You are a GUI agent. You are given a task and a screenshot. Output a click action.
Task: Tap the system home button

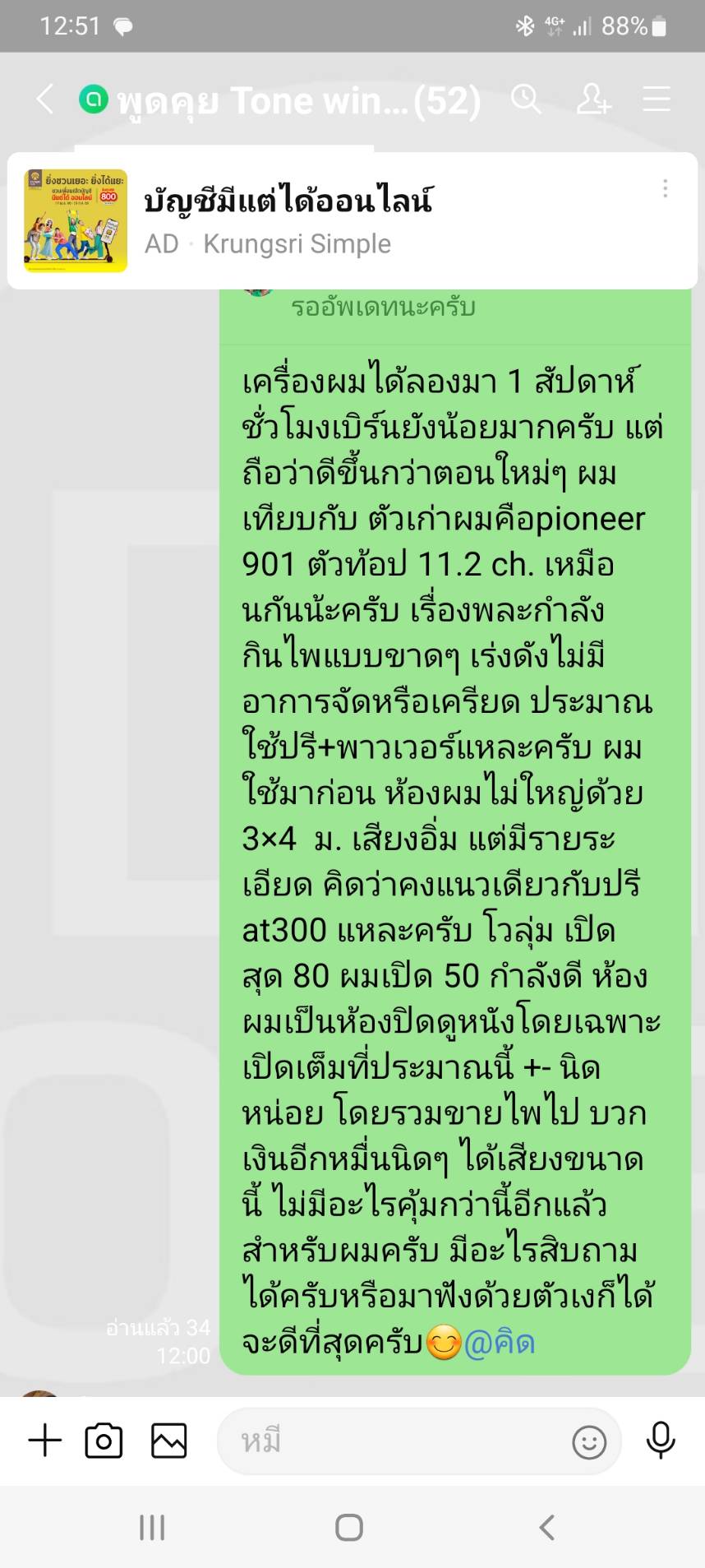coord(349,1528)
